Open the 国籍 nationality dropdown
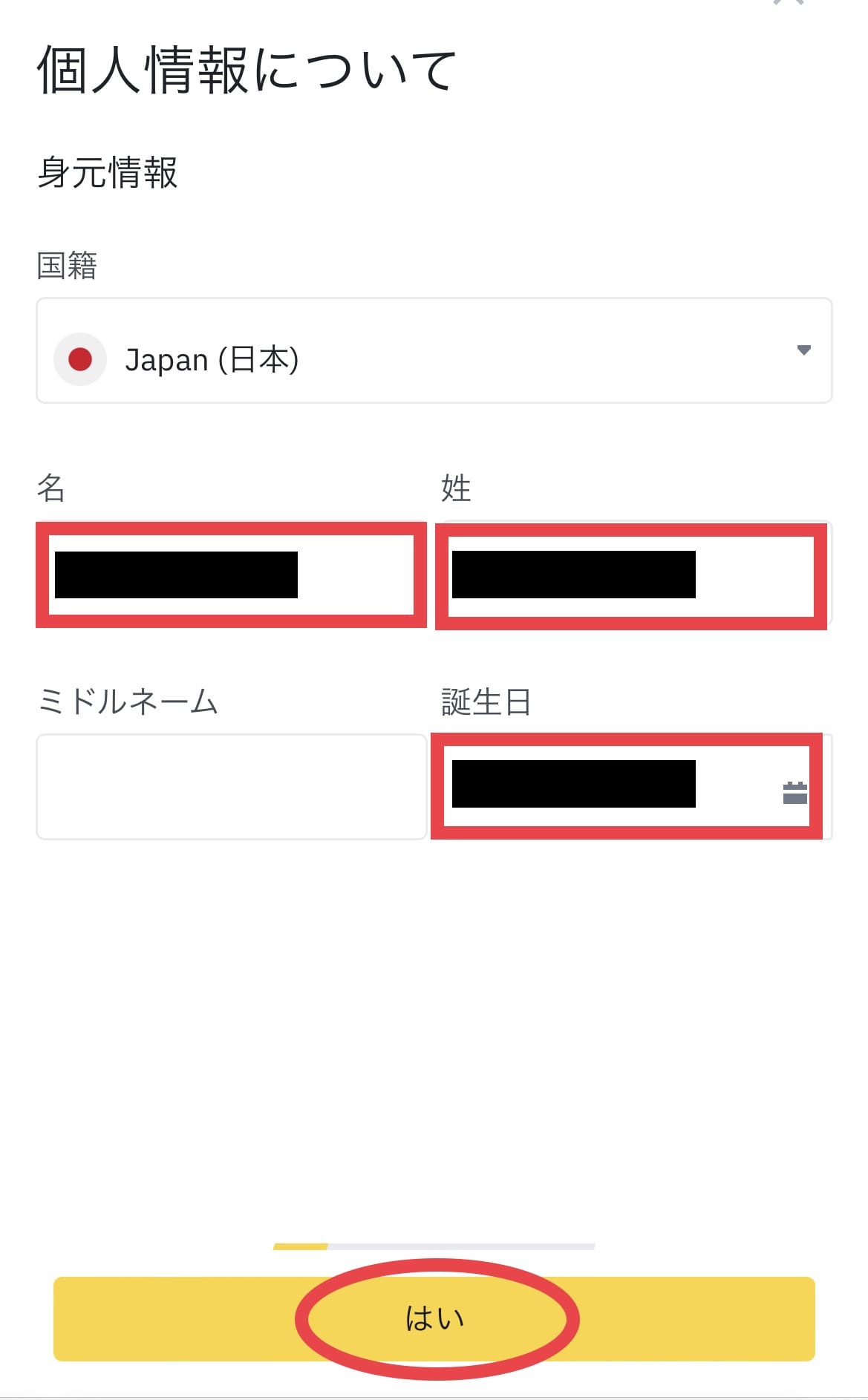Image resolution: width=868 pixels, height=1400 pixels. [x=434, y=350]
